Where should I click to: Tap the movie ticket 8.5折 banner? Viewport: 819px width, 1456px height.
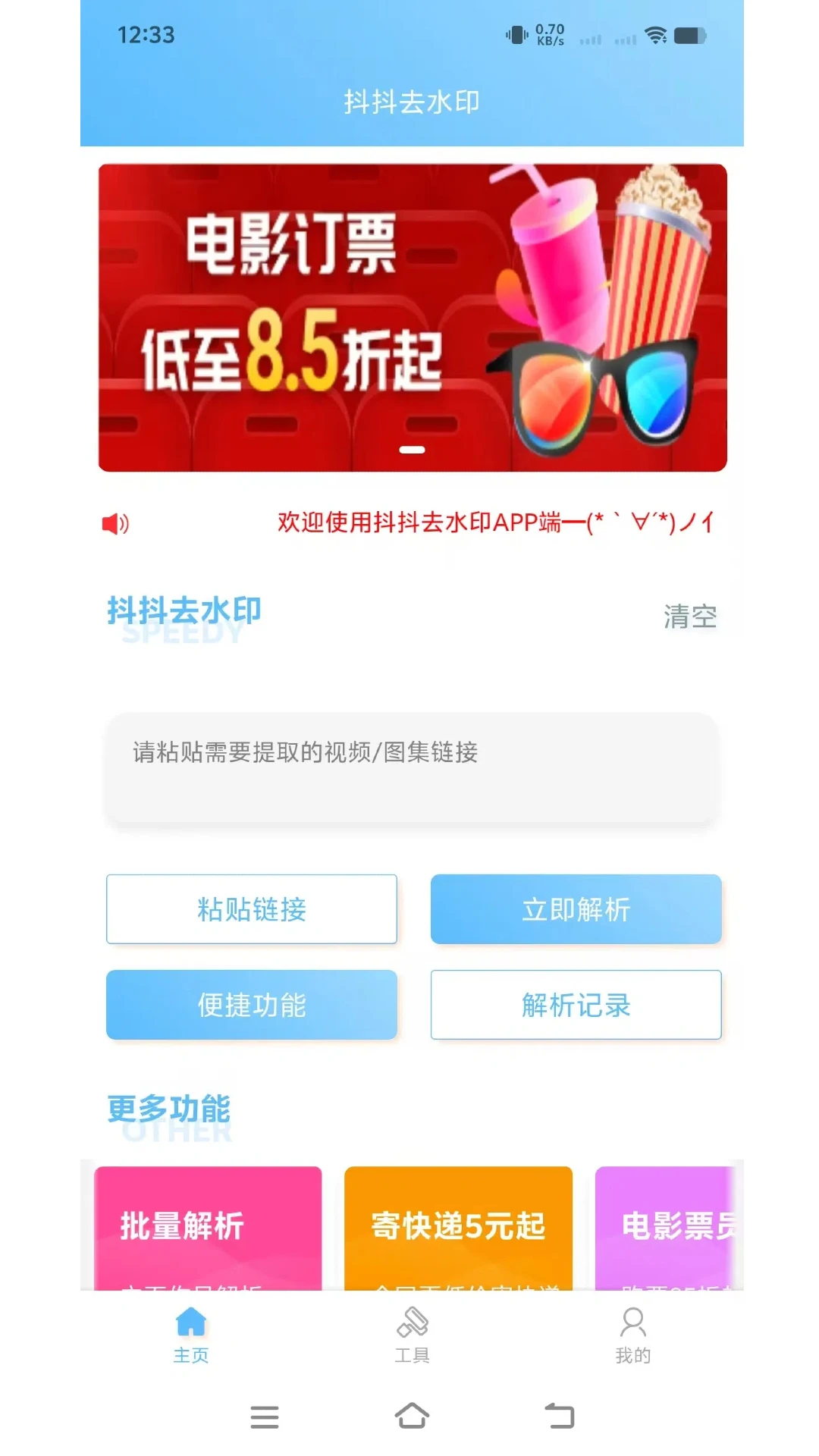point(413,316)
